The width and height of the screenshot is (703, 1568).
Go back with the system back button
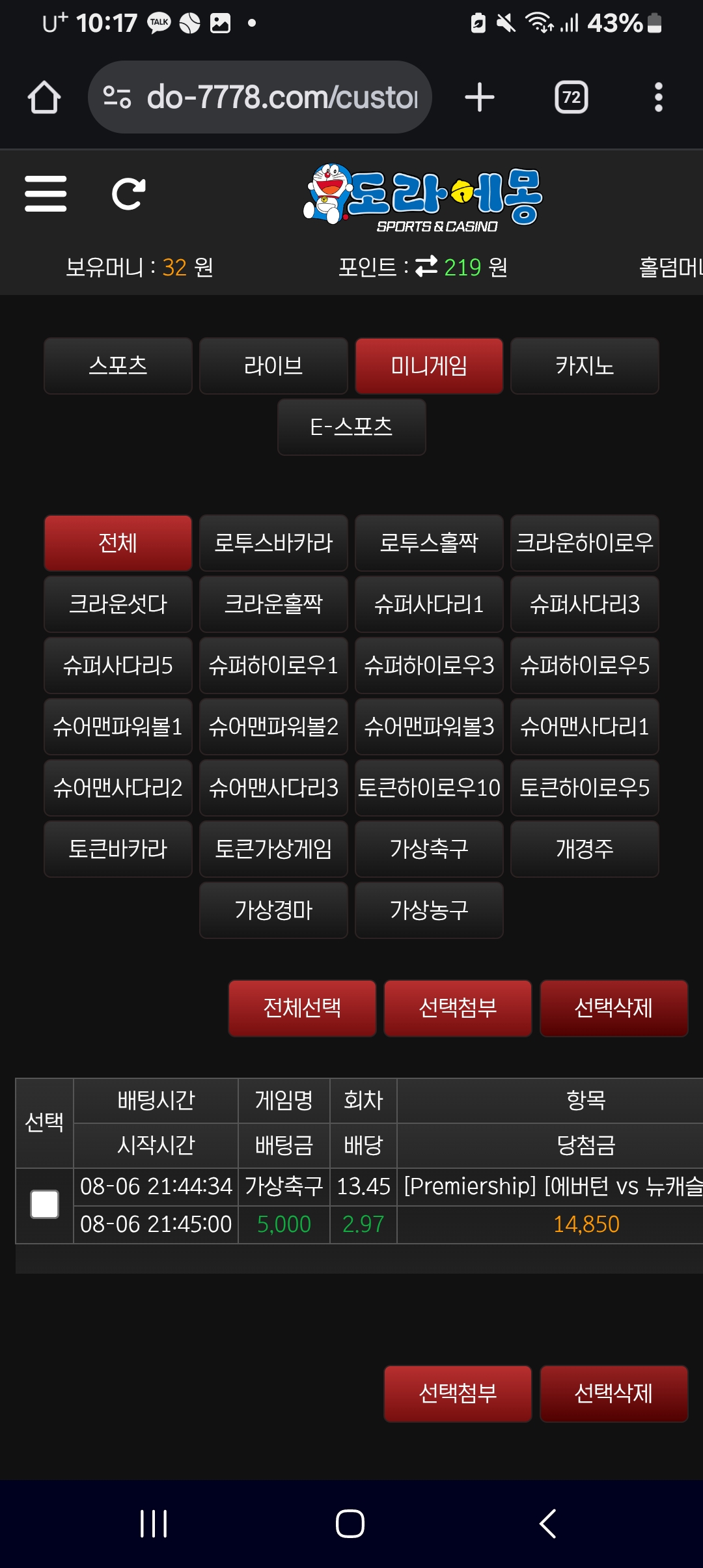tap(548, 1524)
